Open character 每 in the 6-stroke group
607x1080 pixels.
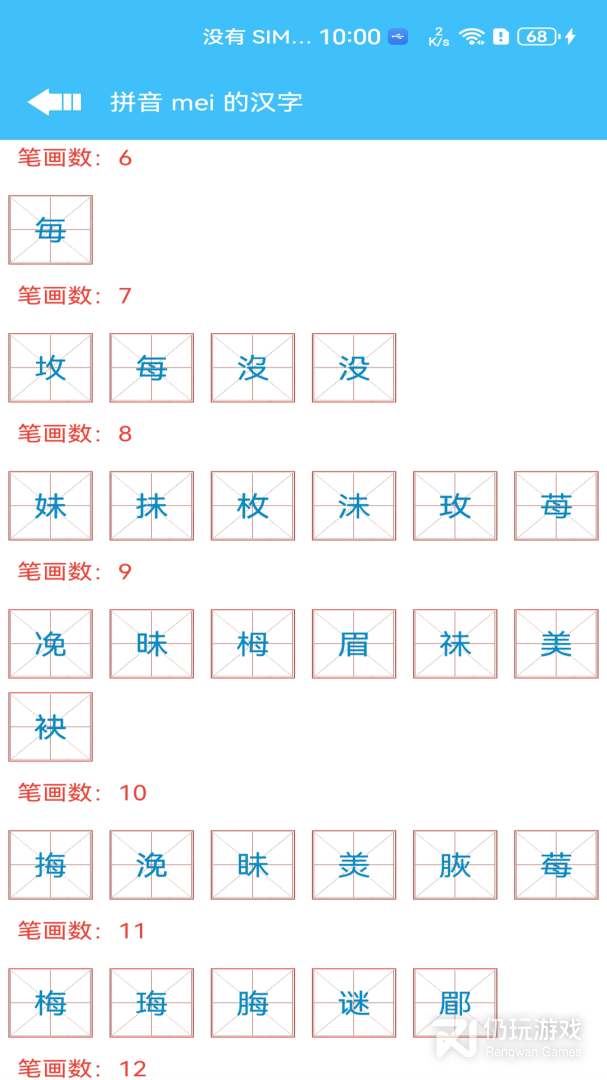point(50,230)
